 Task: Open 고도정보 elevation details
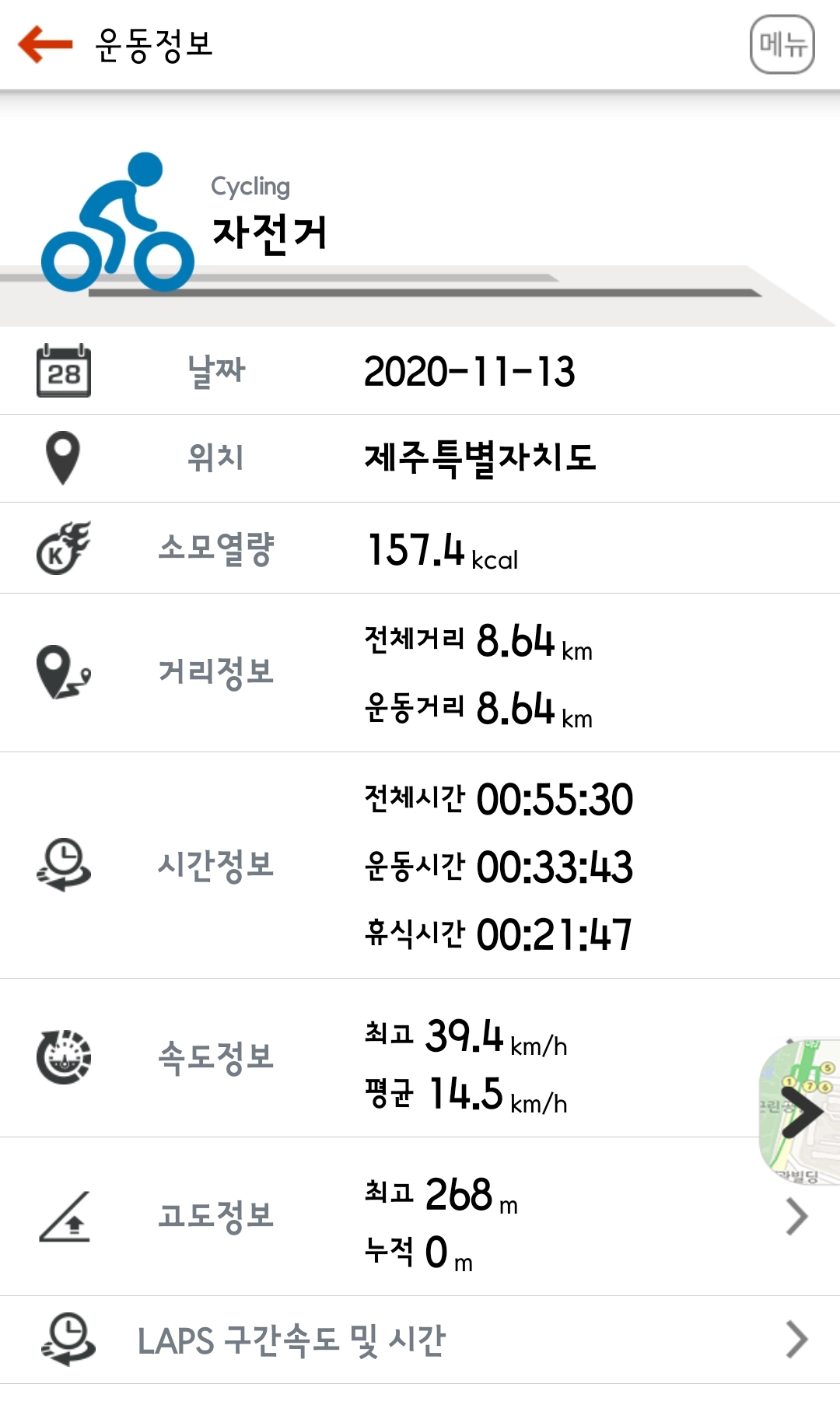[420, 1216]
